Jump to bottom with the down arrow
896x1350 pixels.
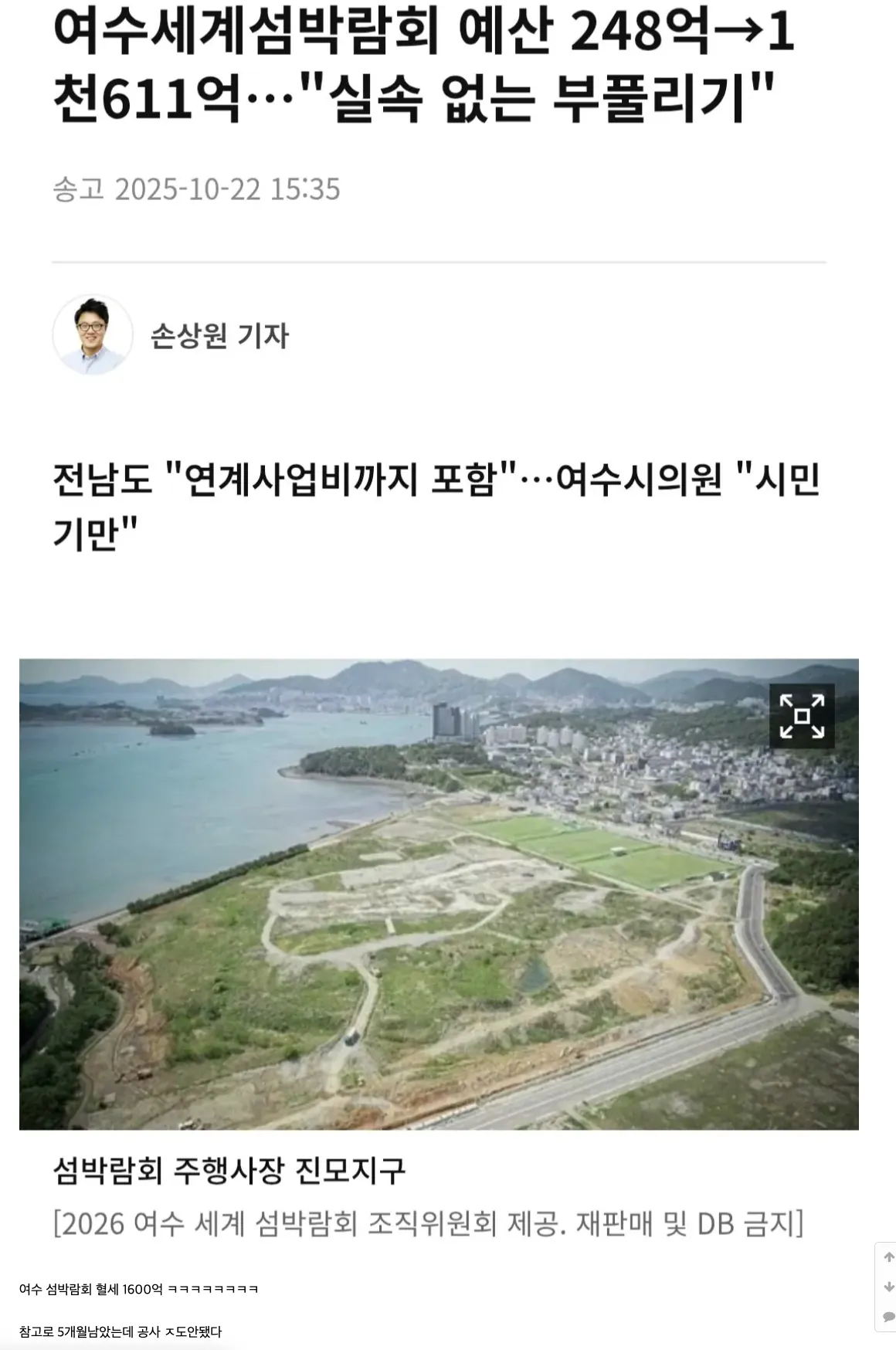pyautogui.click(x=888, y=1287)
